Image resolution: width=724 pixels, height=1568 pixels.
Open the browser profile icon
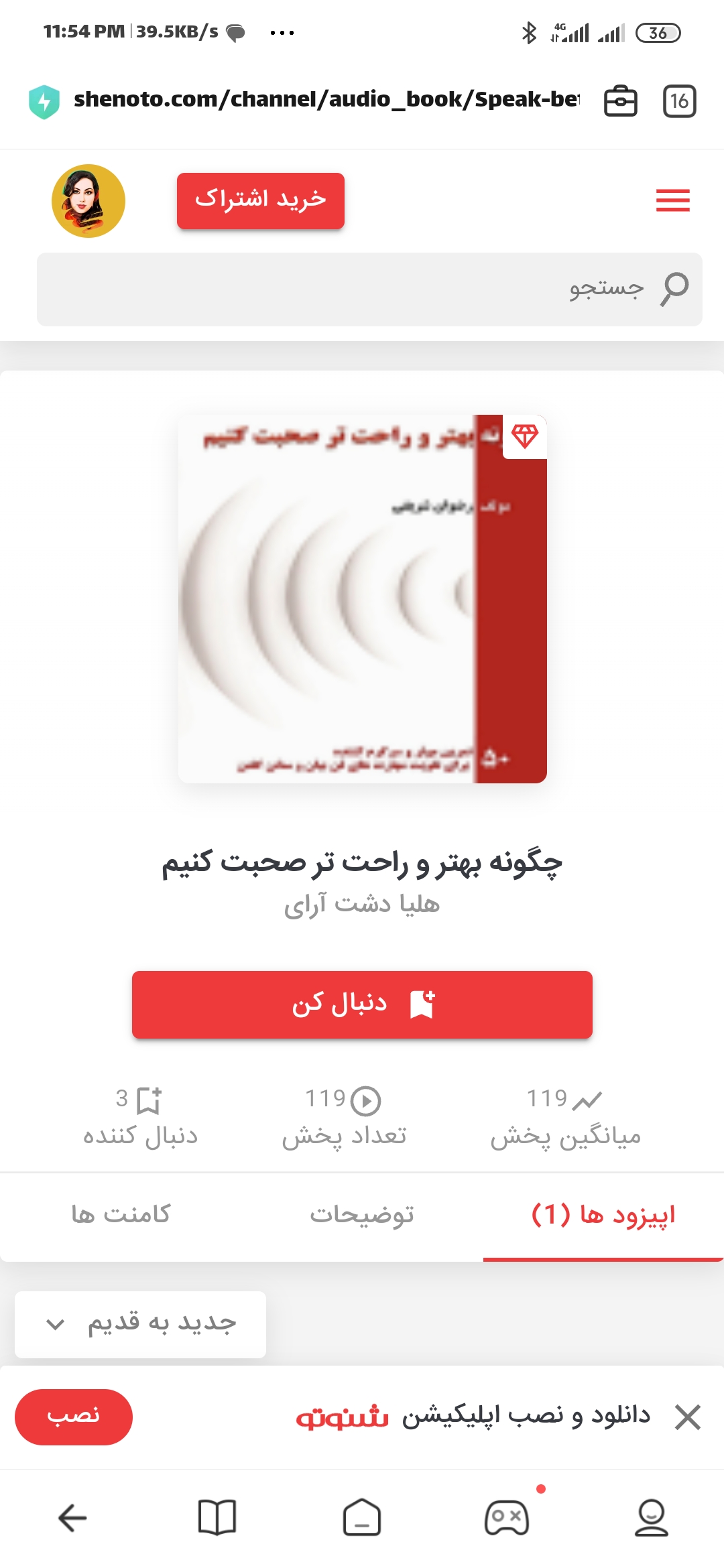[x=651, y=1518]
